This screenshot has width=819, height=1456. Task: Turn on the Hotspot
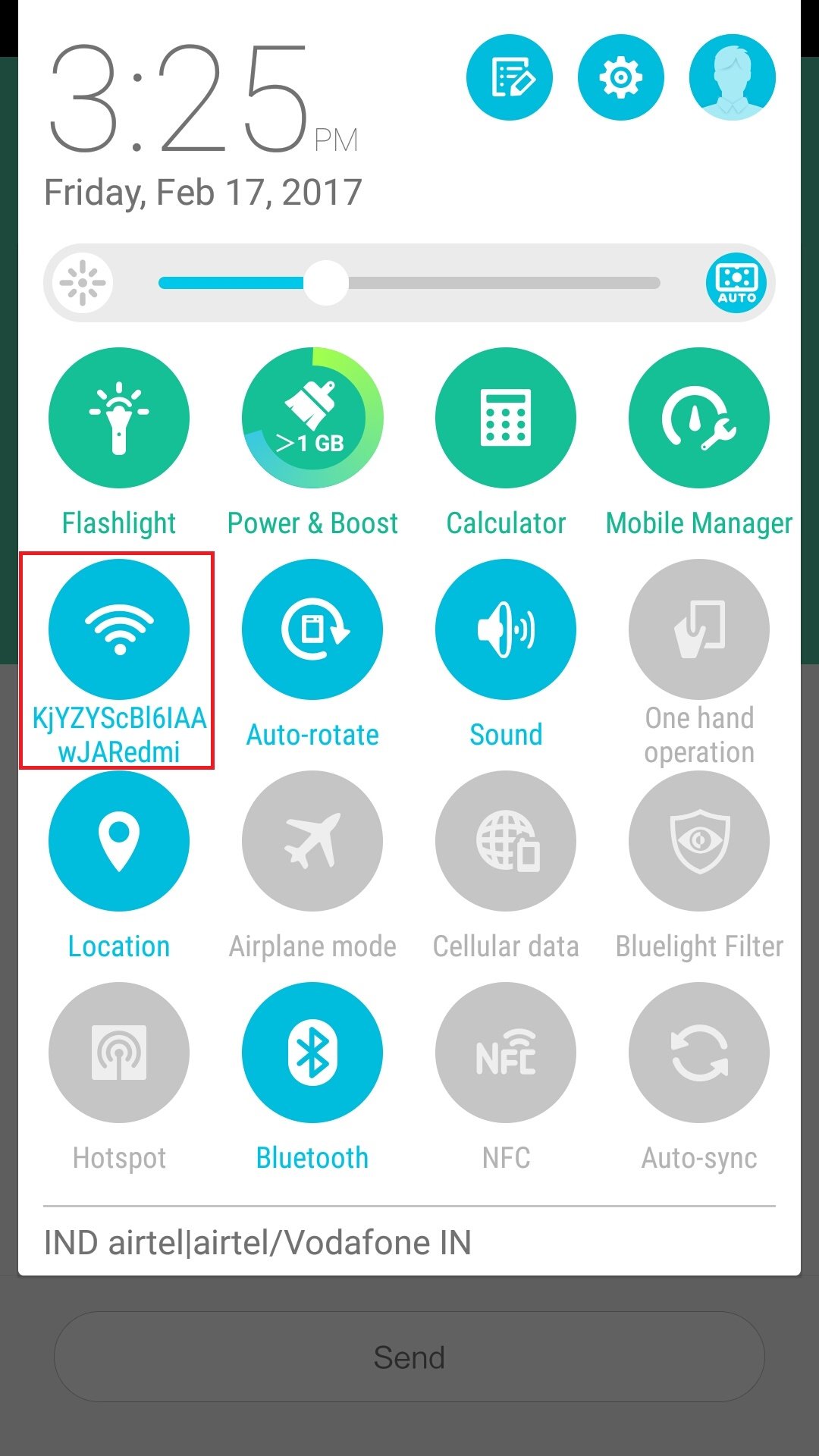point(119,1053)
